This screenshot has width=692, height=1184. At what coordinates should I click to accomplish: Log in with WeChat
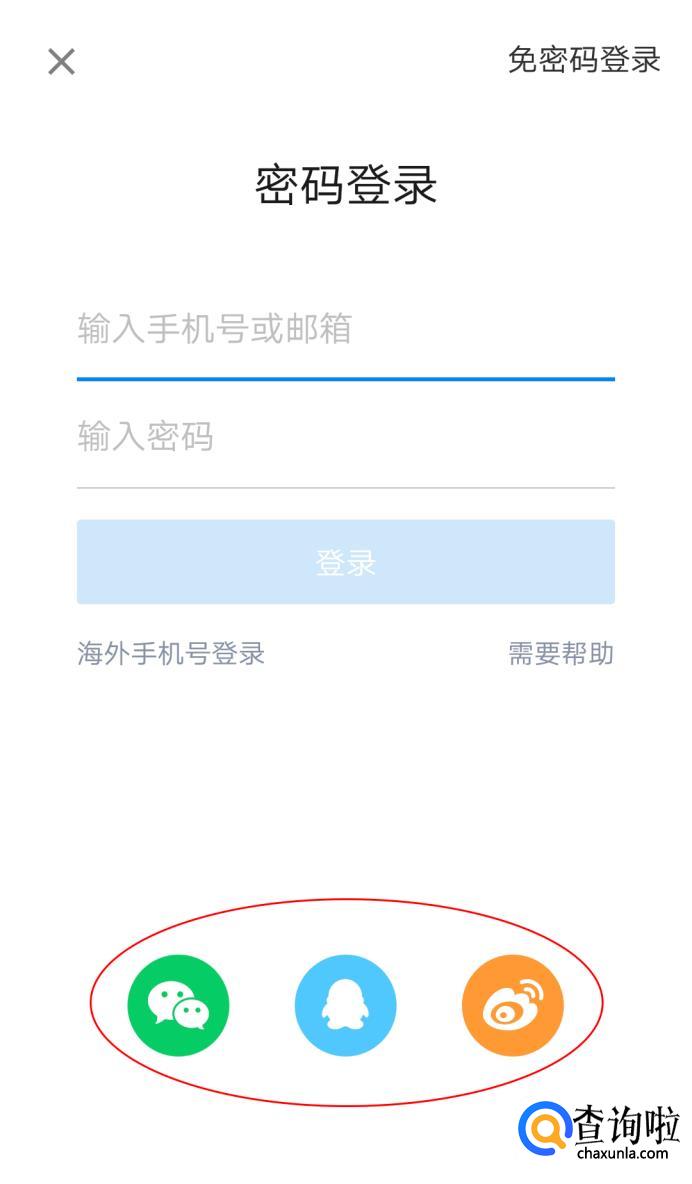(178, 1005)
